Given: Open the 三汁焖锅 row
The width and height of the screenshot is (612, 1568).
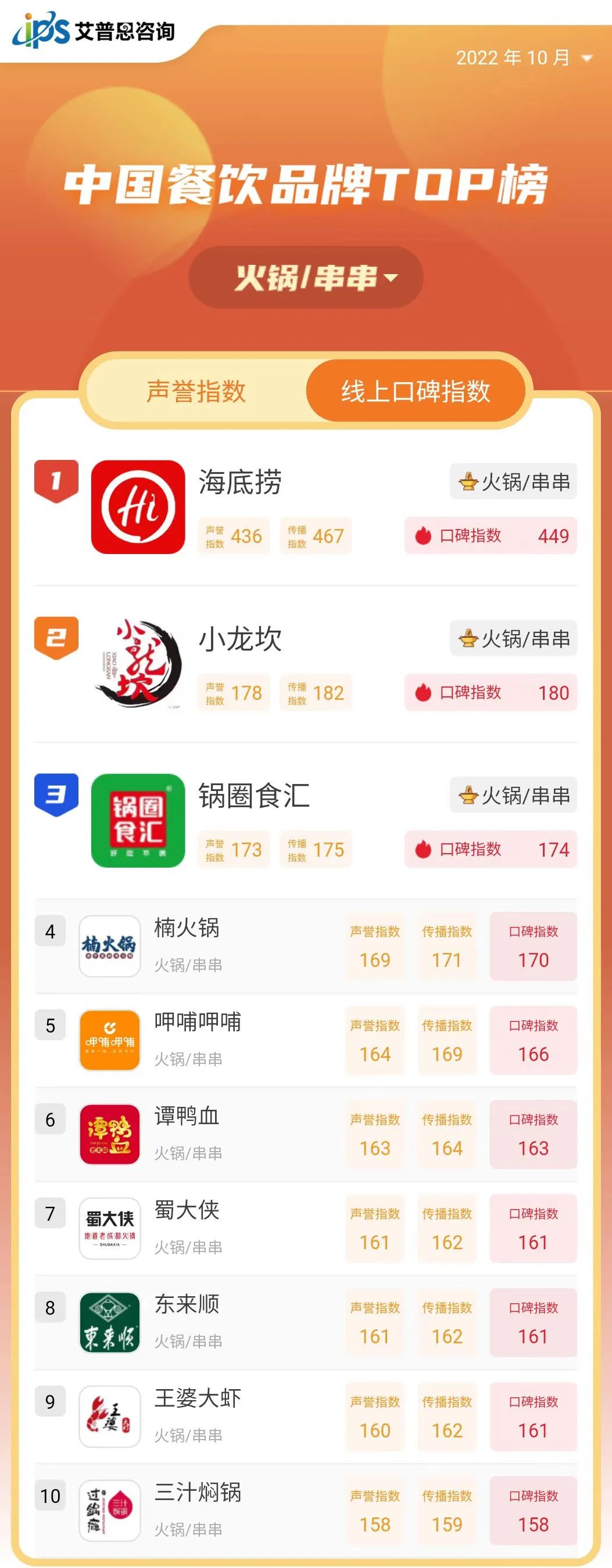Looking at the screenshot, I should [x=197, y=1493].
